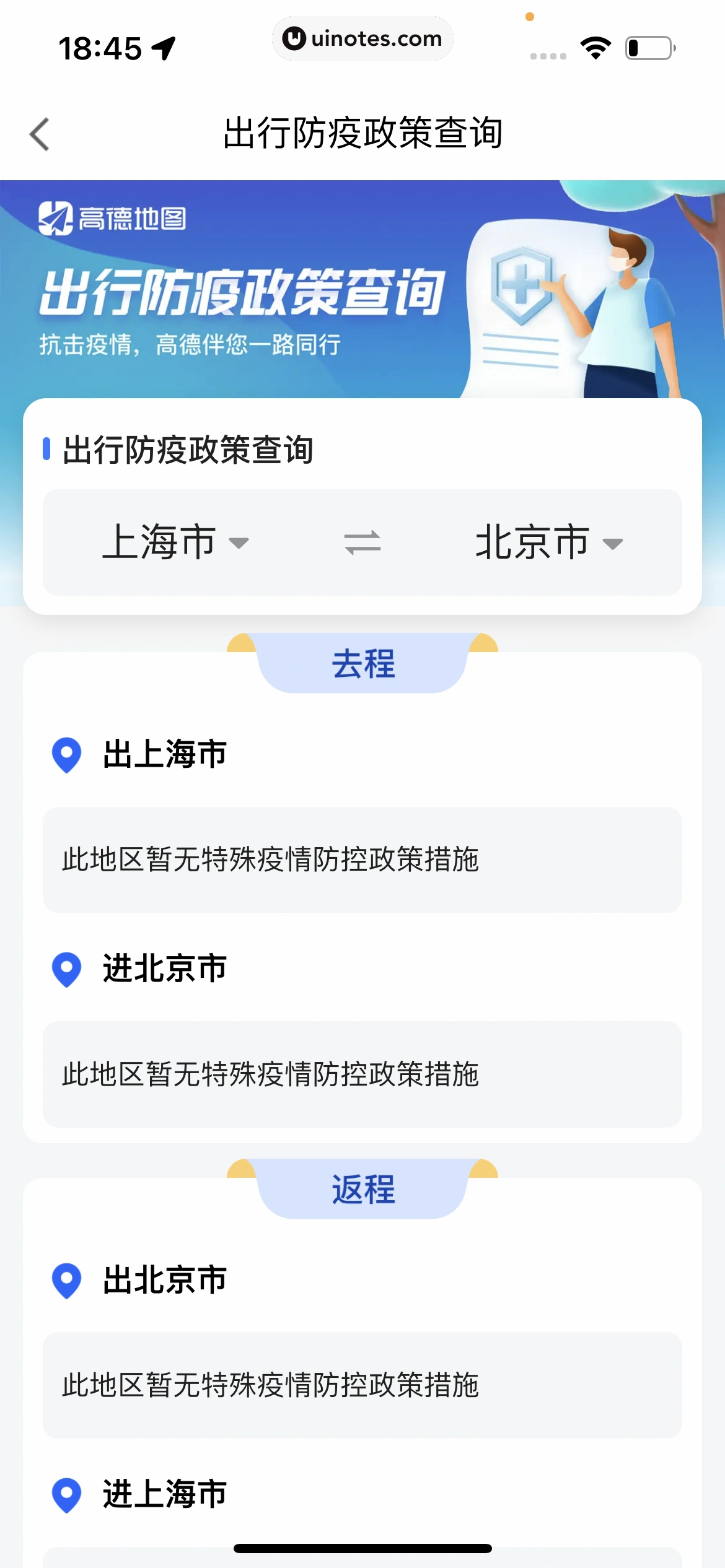Open the 上海市 departure city dropdown
Viewport: 725px width, 1568px height.
(175, 542)
